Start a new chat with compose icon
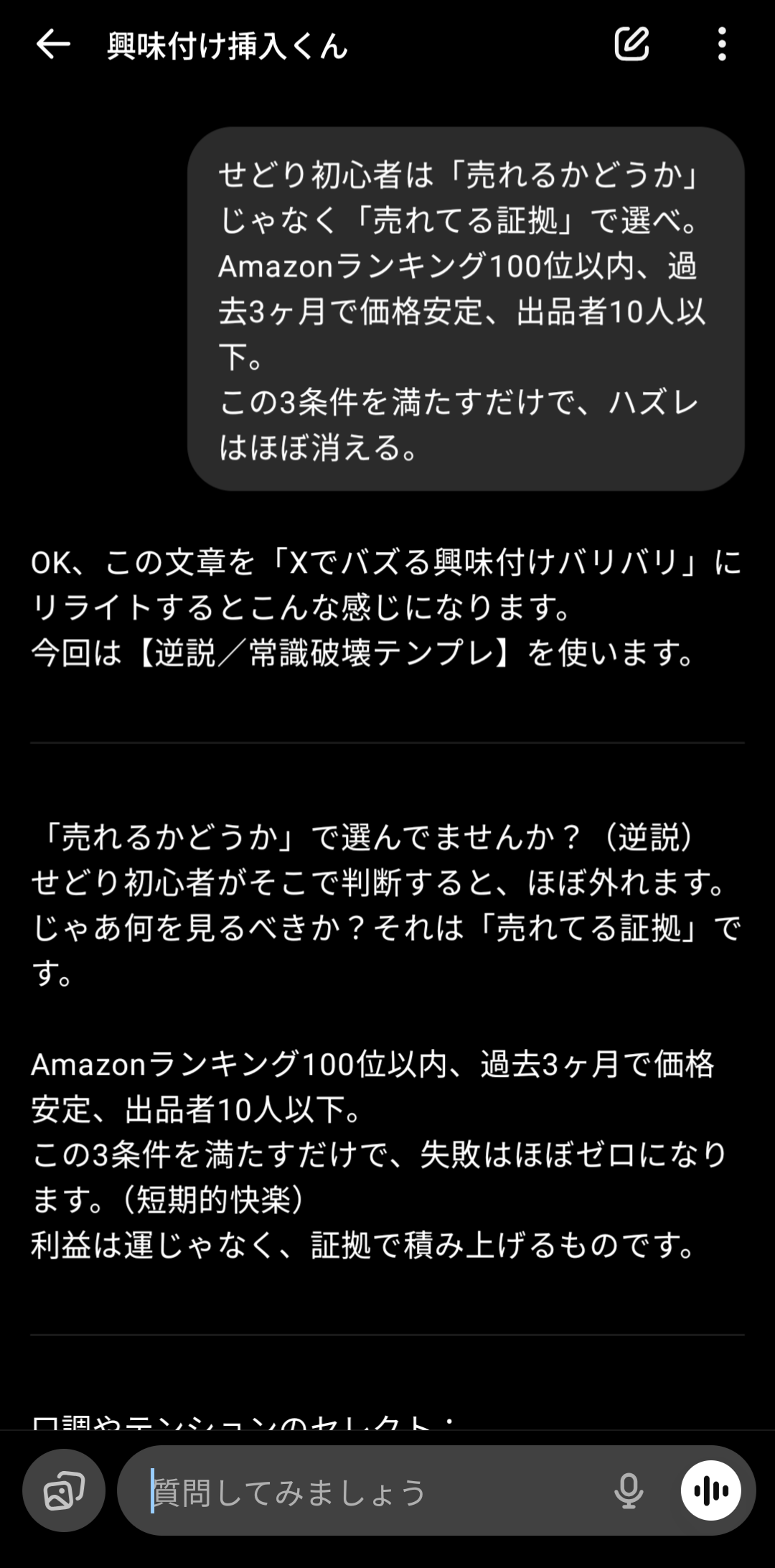The image size is (775, 1568). (x=631, y=45)
